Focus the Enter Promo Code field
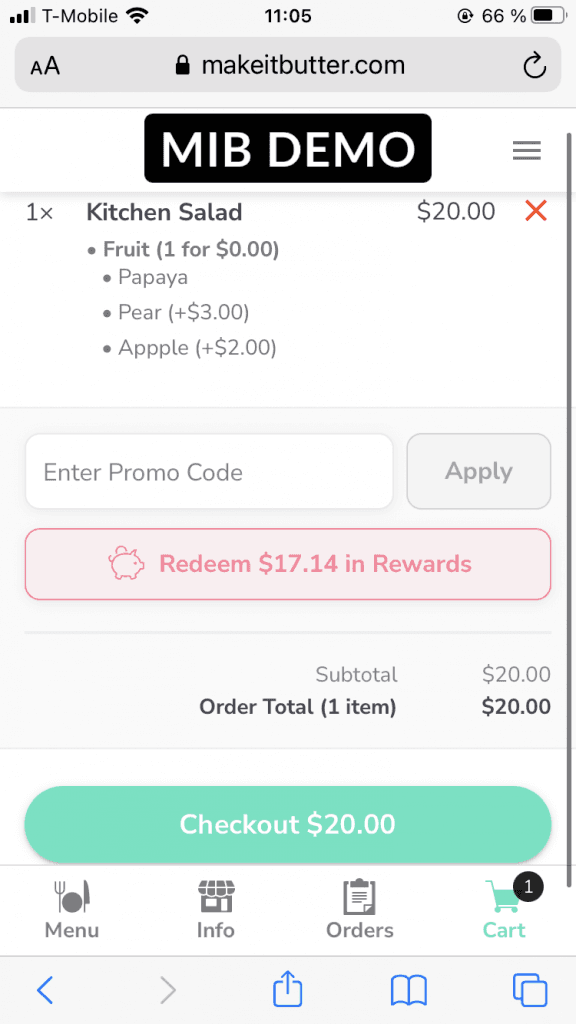Viewport: 576px width, 1024px height. click(x=209, y=472)
